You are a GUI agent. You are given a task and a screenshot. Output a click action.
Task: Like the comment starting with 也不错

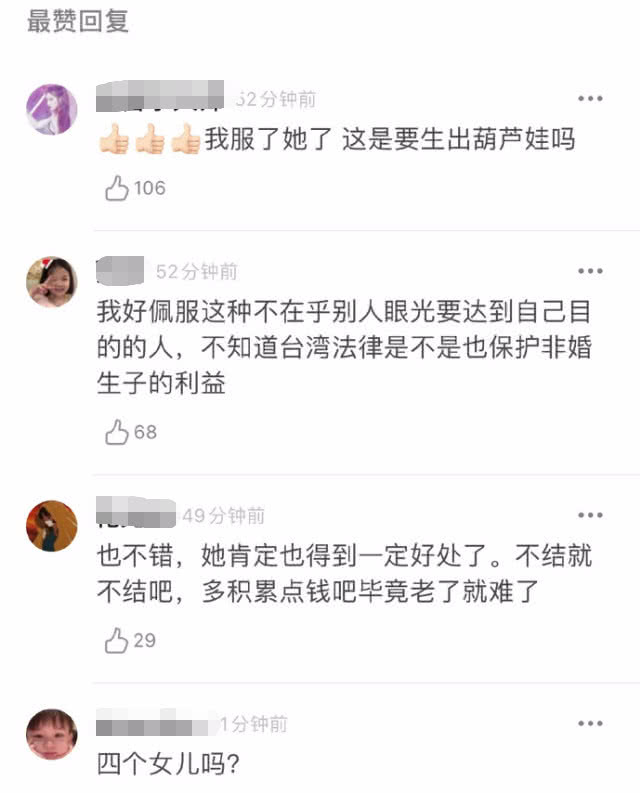(x=118, y=640)
